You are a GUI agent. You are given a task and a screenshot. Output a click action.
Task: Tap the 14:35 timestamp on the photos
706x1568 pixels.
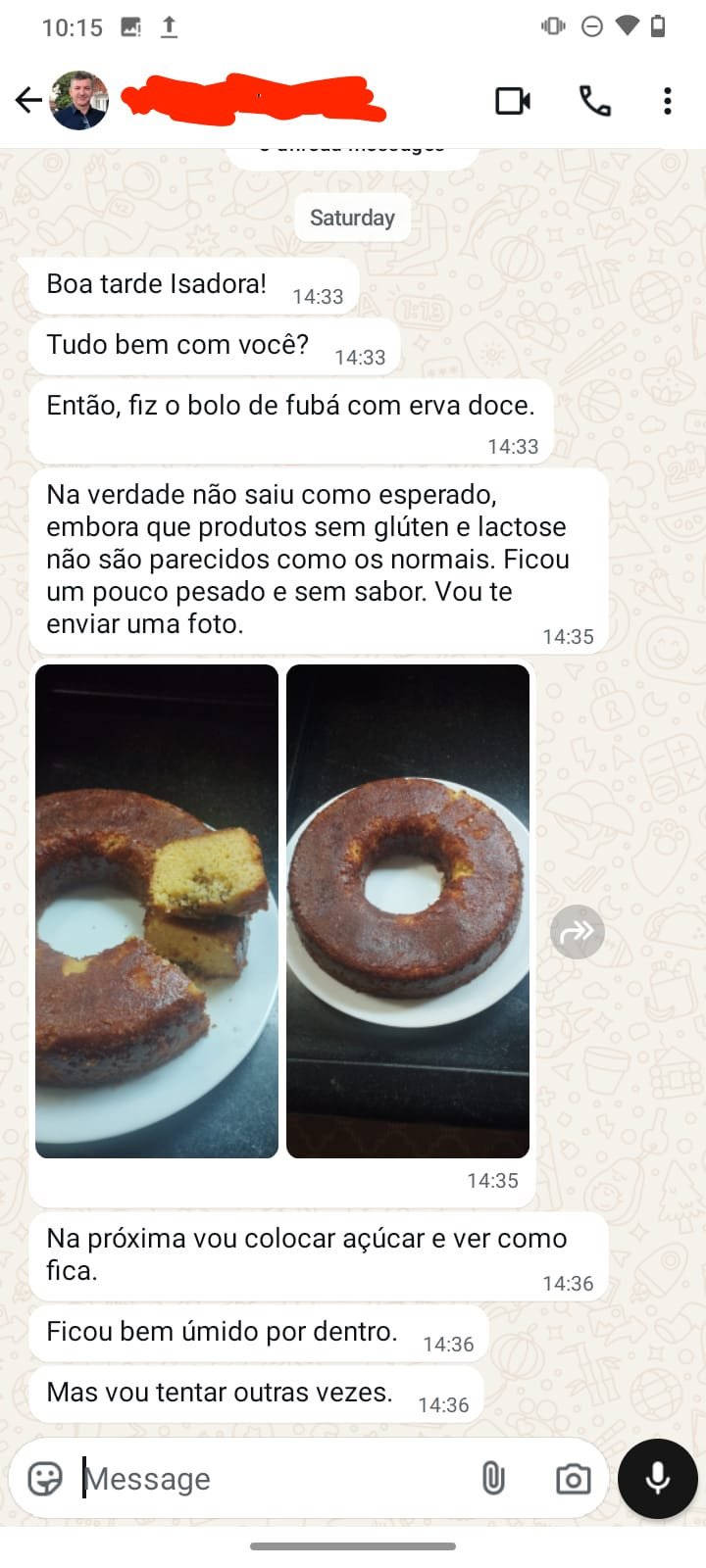click(493, 1180)
